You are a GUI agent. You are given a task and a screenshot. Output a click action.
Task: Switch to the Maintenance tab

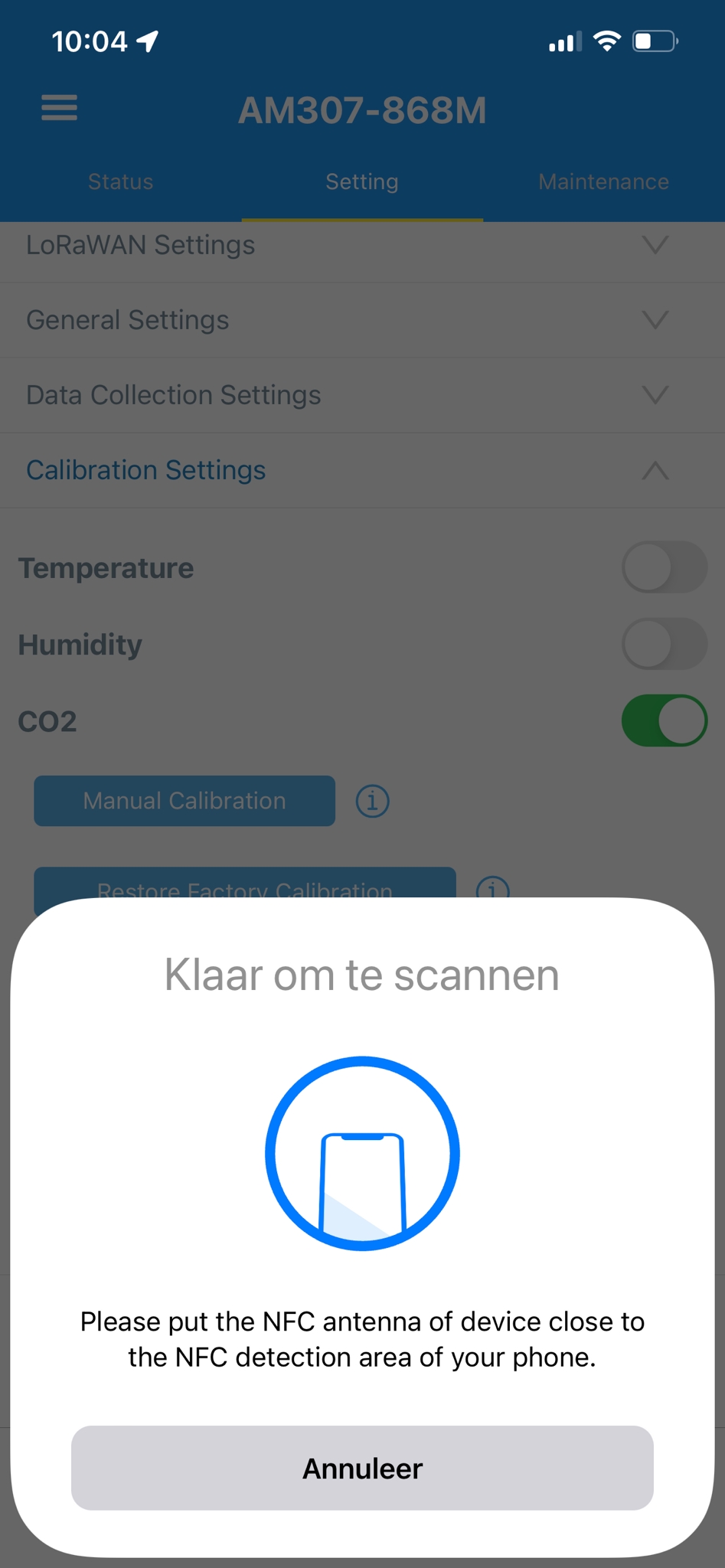point(603,181)
